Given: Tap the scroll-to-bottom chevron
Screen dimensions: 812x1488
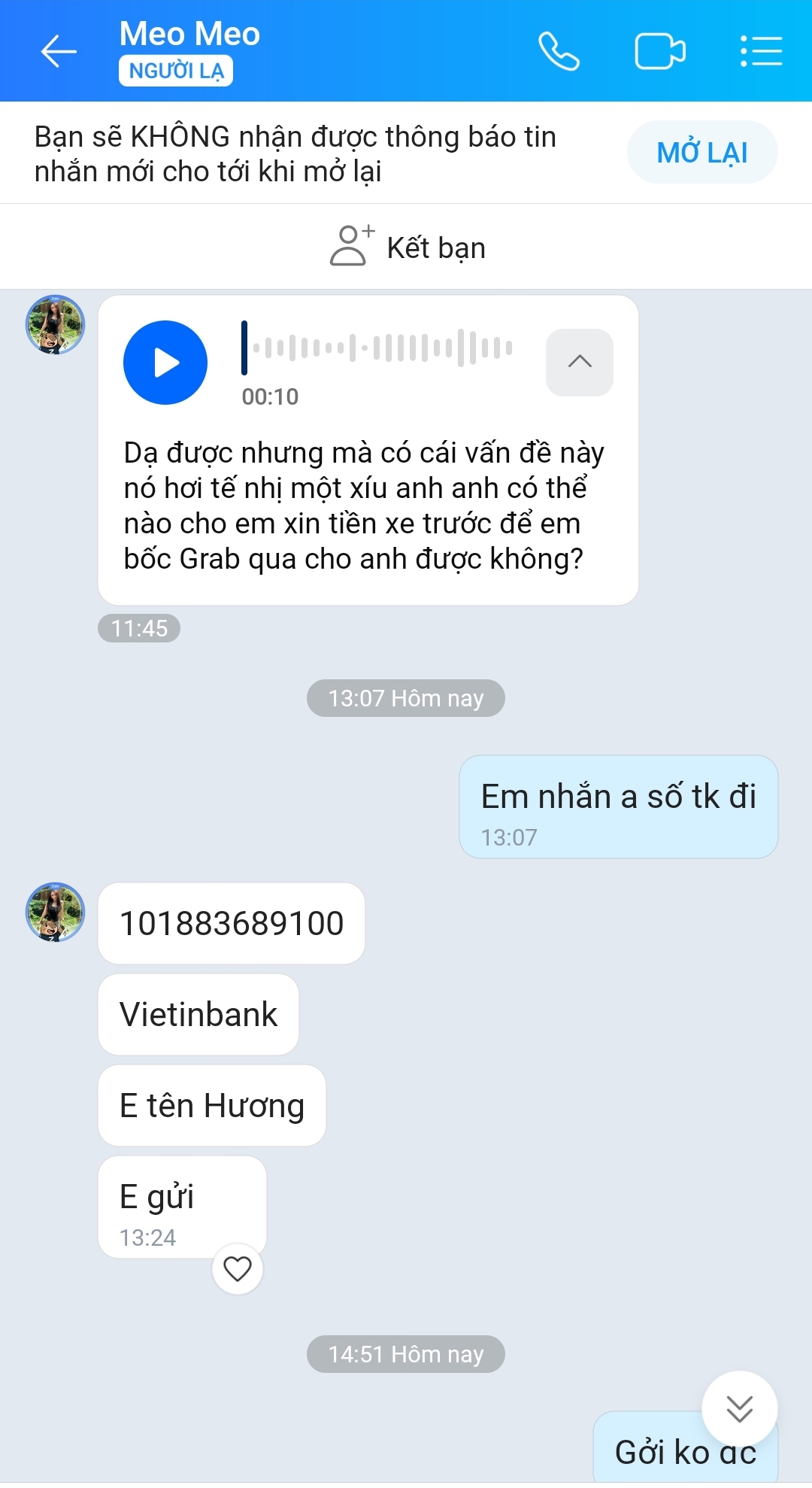Looking at the screenshot, I should (741, 1408).
